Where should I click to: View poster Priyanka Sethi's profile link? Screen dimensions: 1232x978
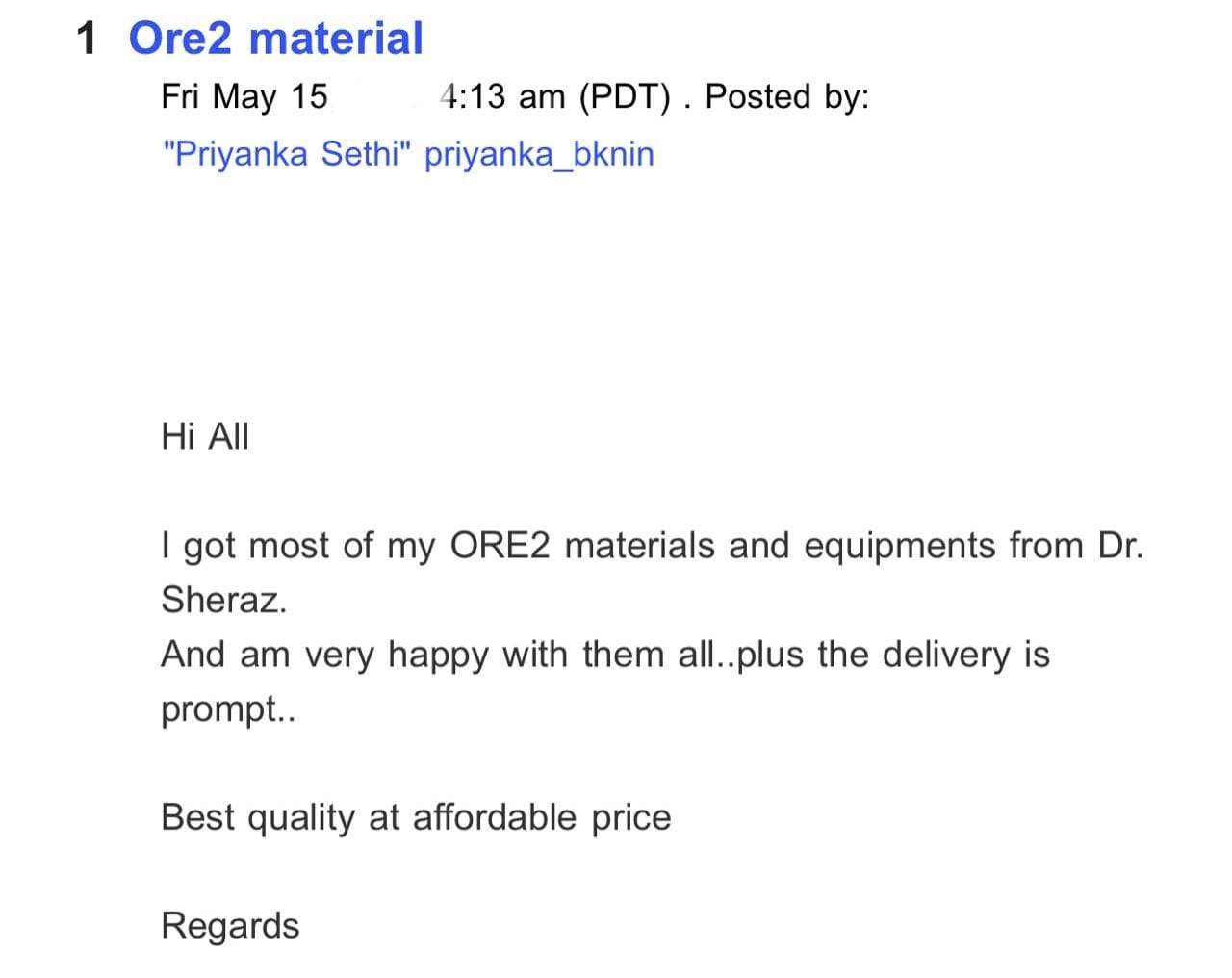pos(408,154)
